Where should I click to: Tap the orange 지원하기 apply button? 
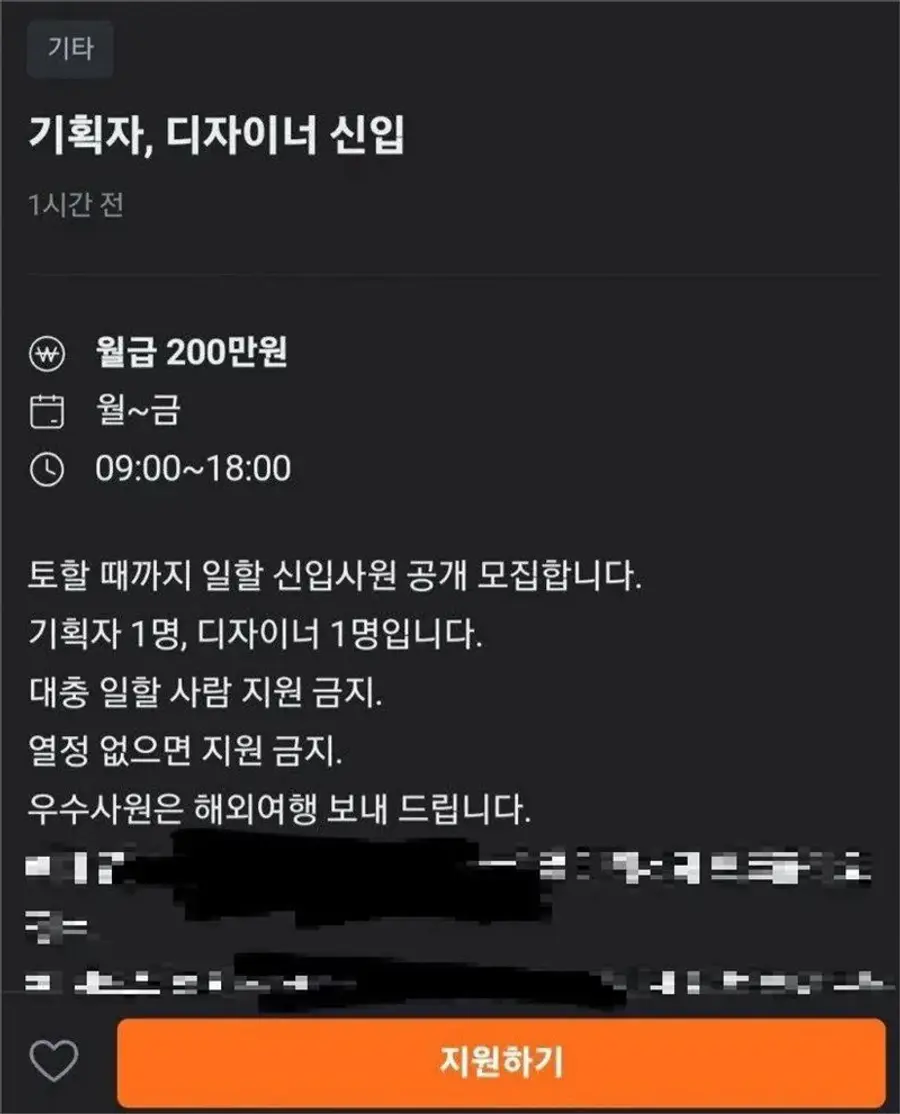tap(501, 1061)
